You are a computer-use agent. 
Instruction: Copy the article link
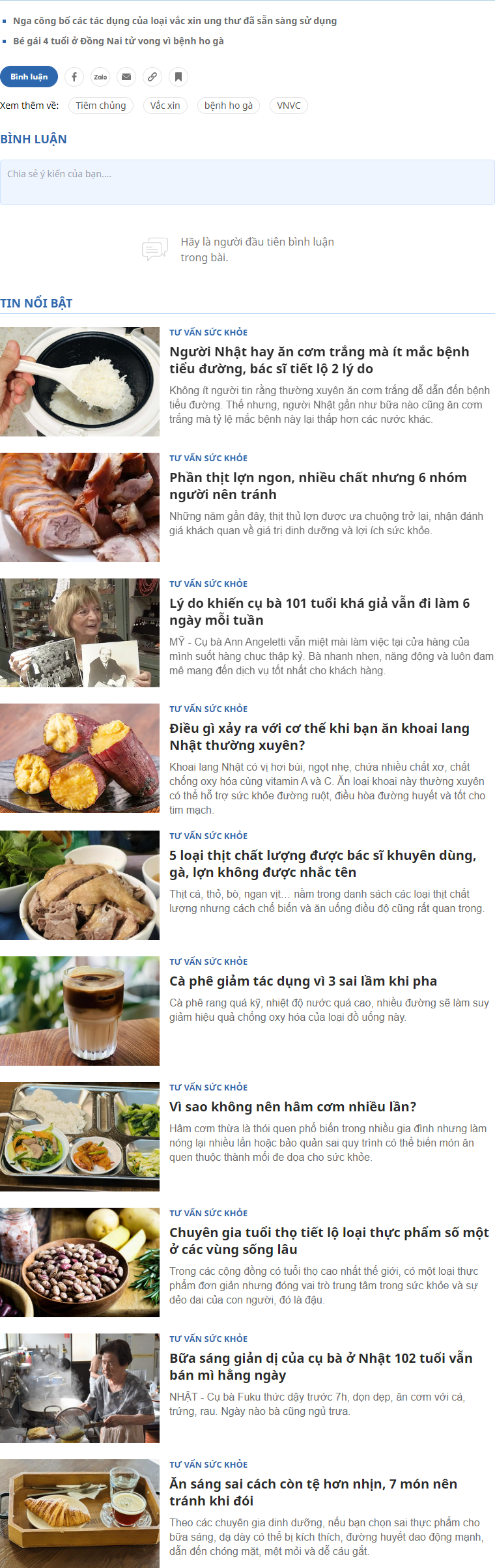pos(152,77)
